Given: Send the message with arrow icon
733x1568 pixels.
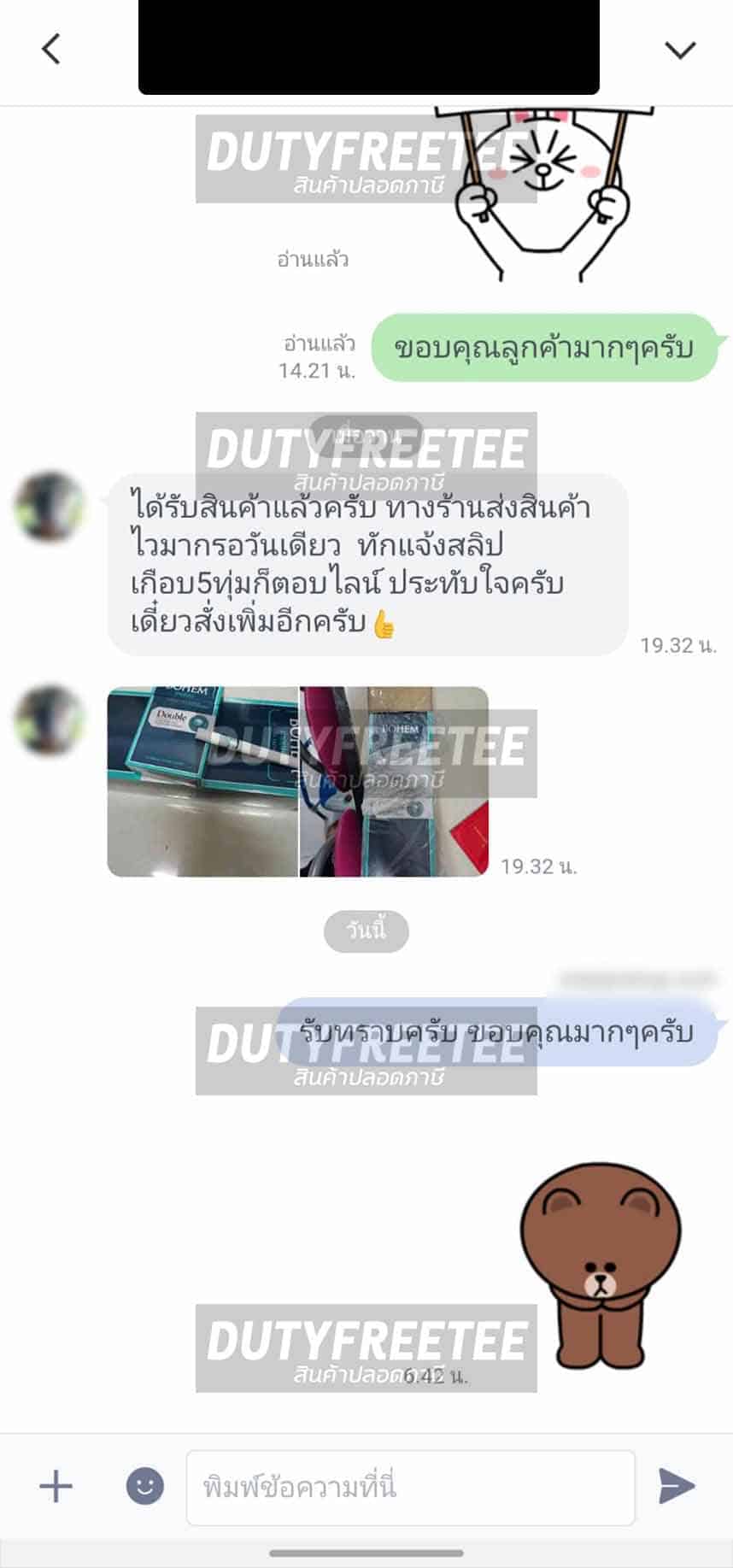Looking at the screenshot, I should pos(677,1486).
